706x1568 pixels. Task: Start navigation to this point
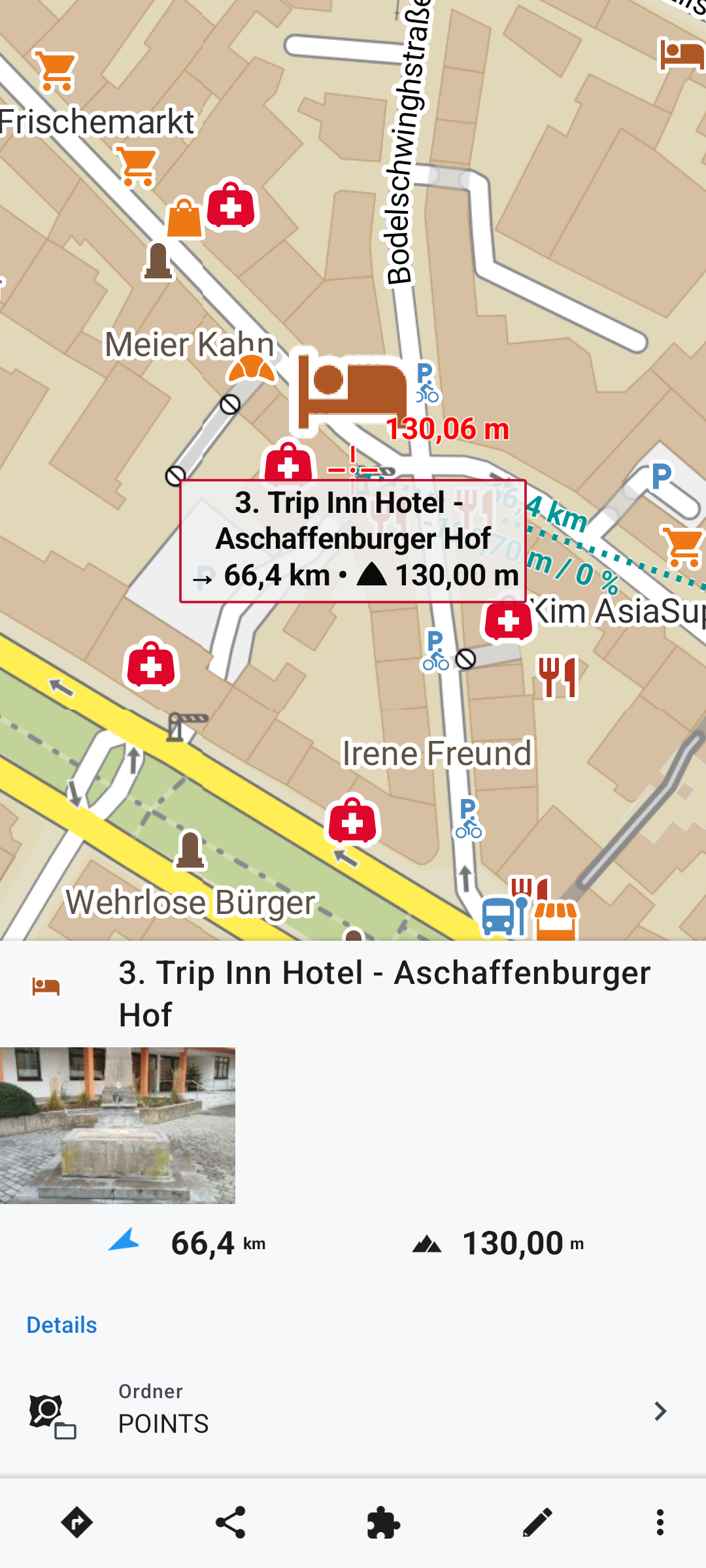tap(76, 1522)
